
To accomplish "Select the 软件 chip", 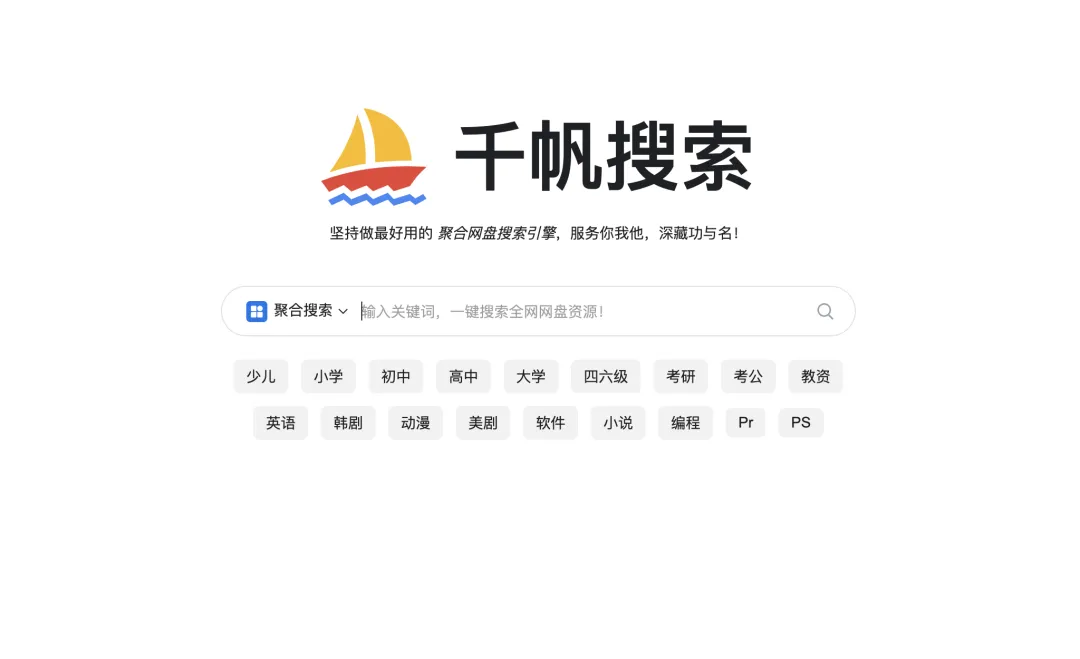I will coord(551,423).
